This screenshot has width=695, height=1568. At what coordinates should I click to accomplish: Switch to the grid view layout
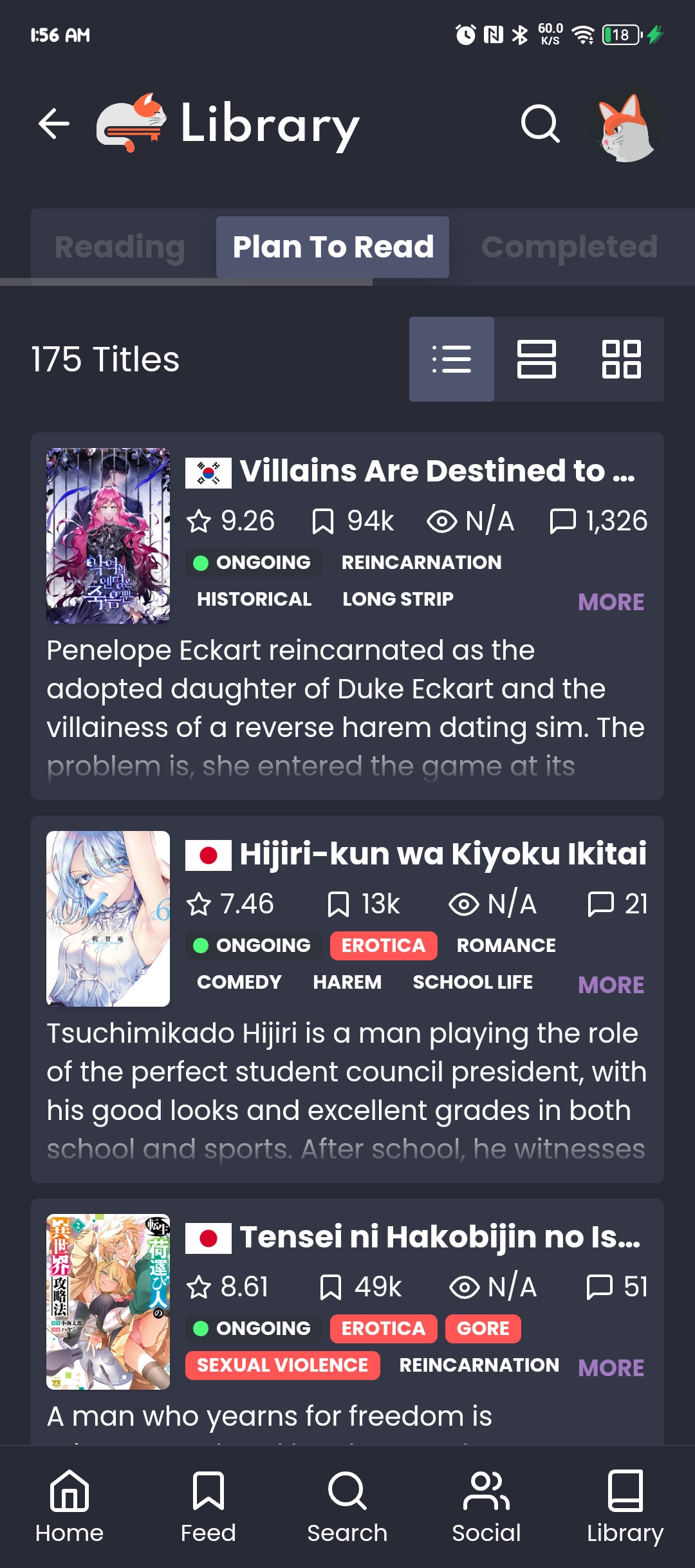pos(621,359)
